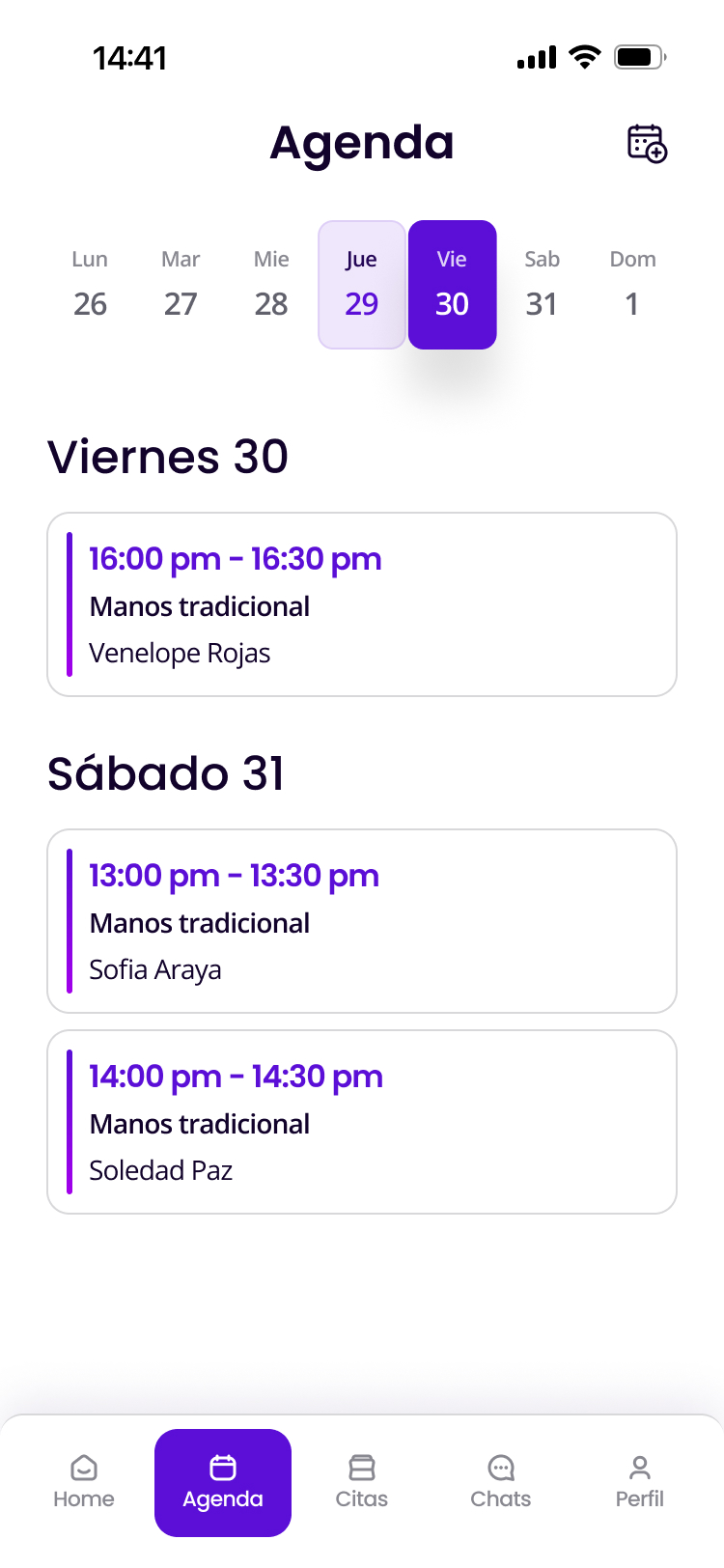Choose Jue 29 in the date selector
Screen dimensions: 724x1568
(x=362, y=285)
